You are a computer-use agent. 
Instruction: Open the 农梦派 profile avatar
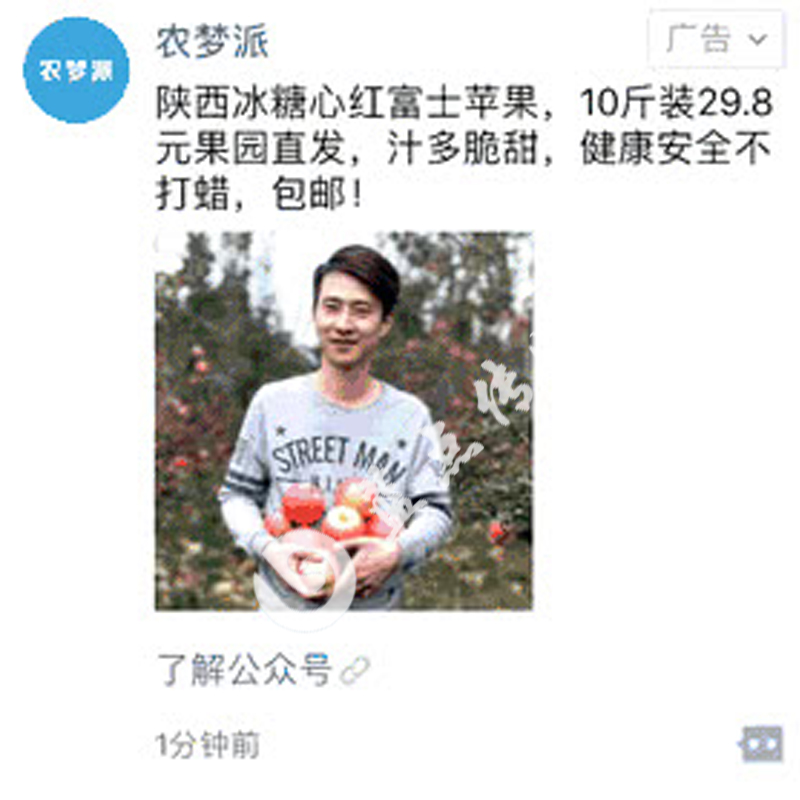point(76,70)
